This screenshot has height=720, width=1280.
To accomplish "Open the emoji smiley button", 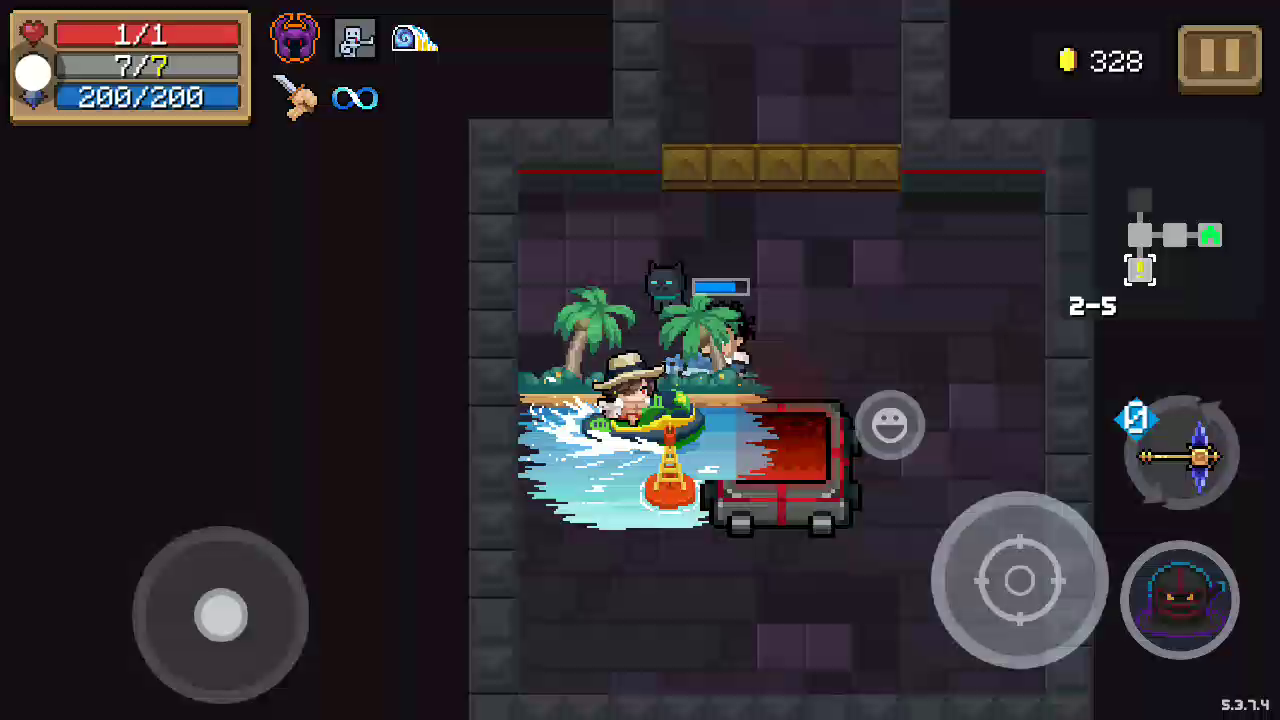I will (889, 426).
